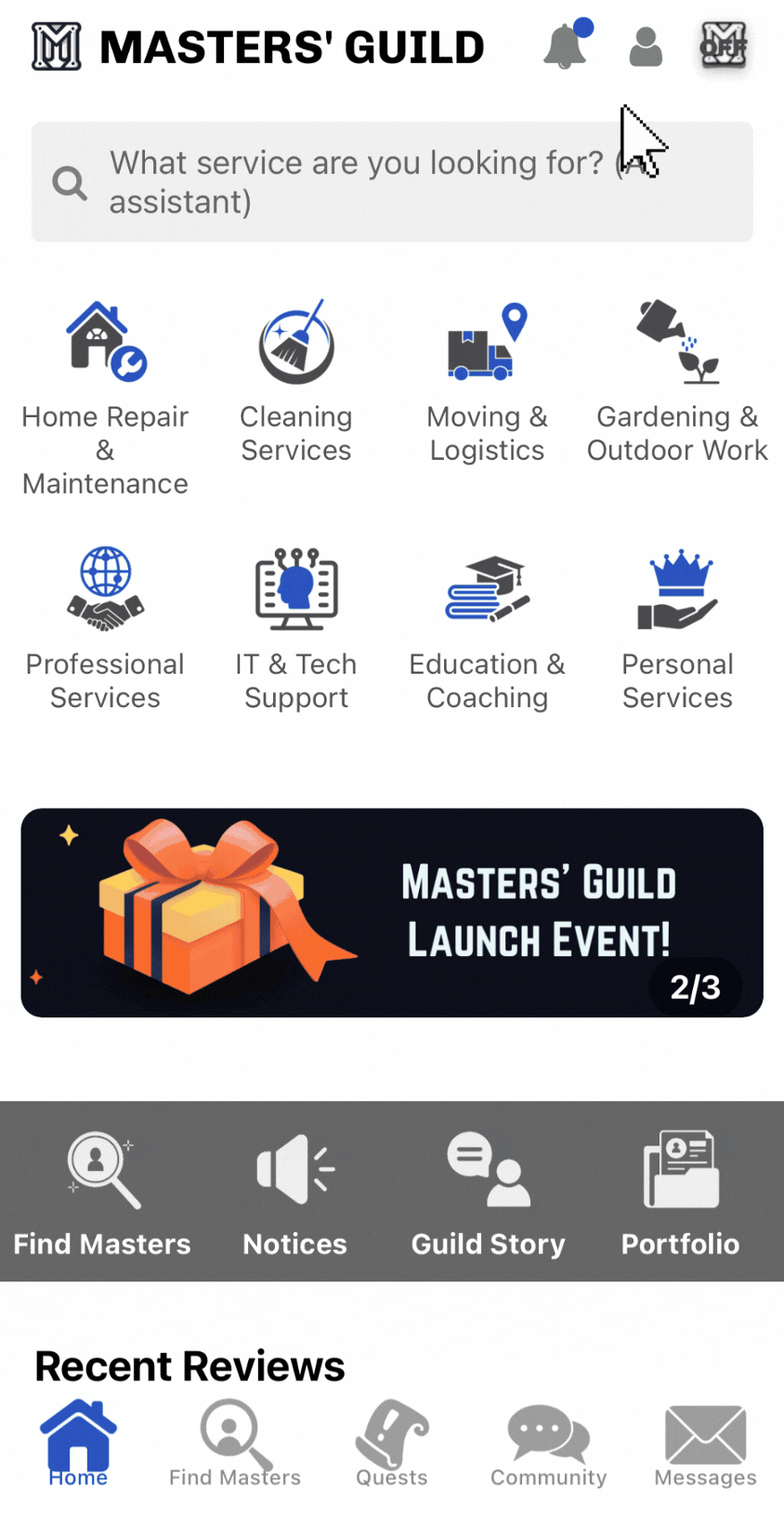Screen dimensions: 784x1522
Task: Open the Notices shortcut
Action: (x=294, y=1192)
